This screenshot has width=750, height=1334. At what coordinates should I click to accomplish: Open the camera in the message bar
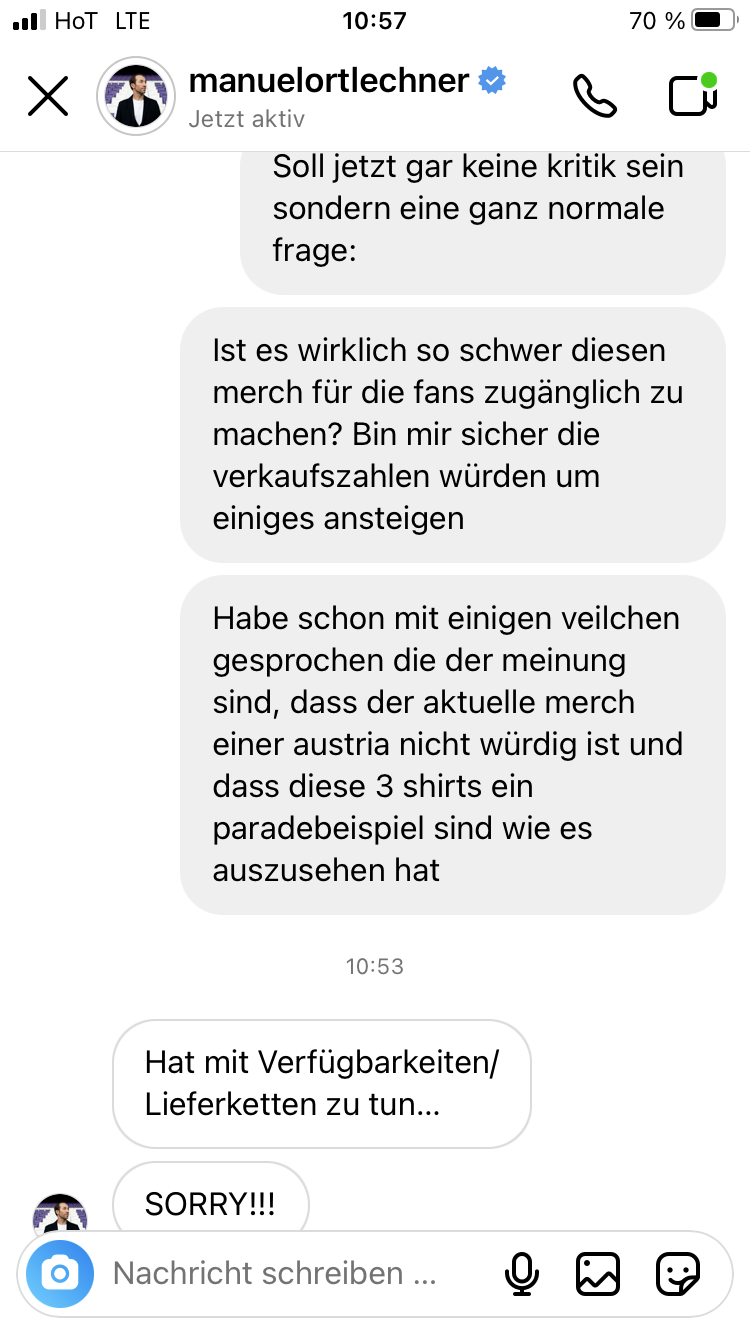pos(60,1273)
